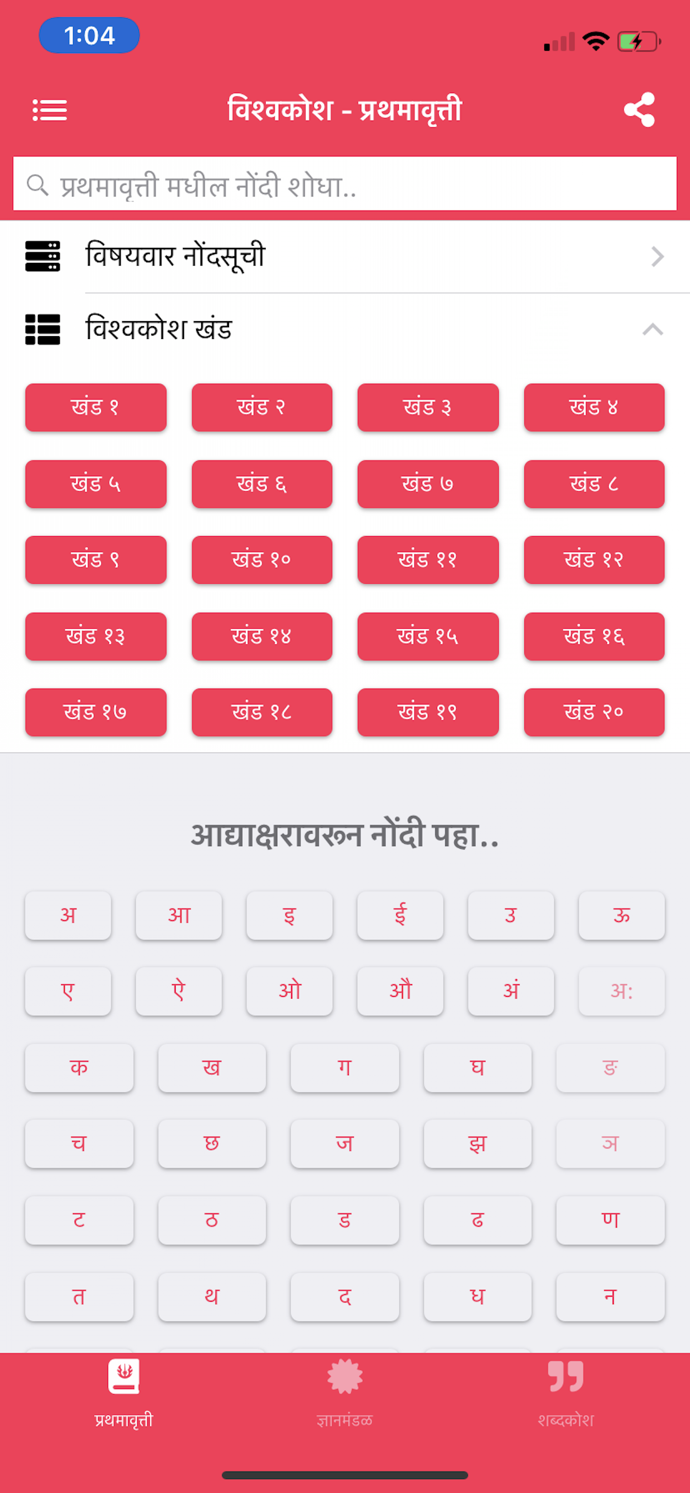Pick the letter क
This screenshot has width=690, height=1493.
pyautogui.click(x=79, y=1067)
